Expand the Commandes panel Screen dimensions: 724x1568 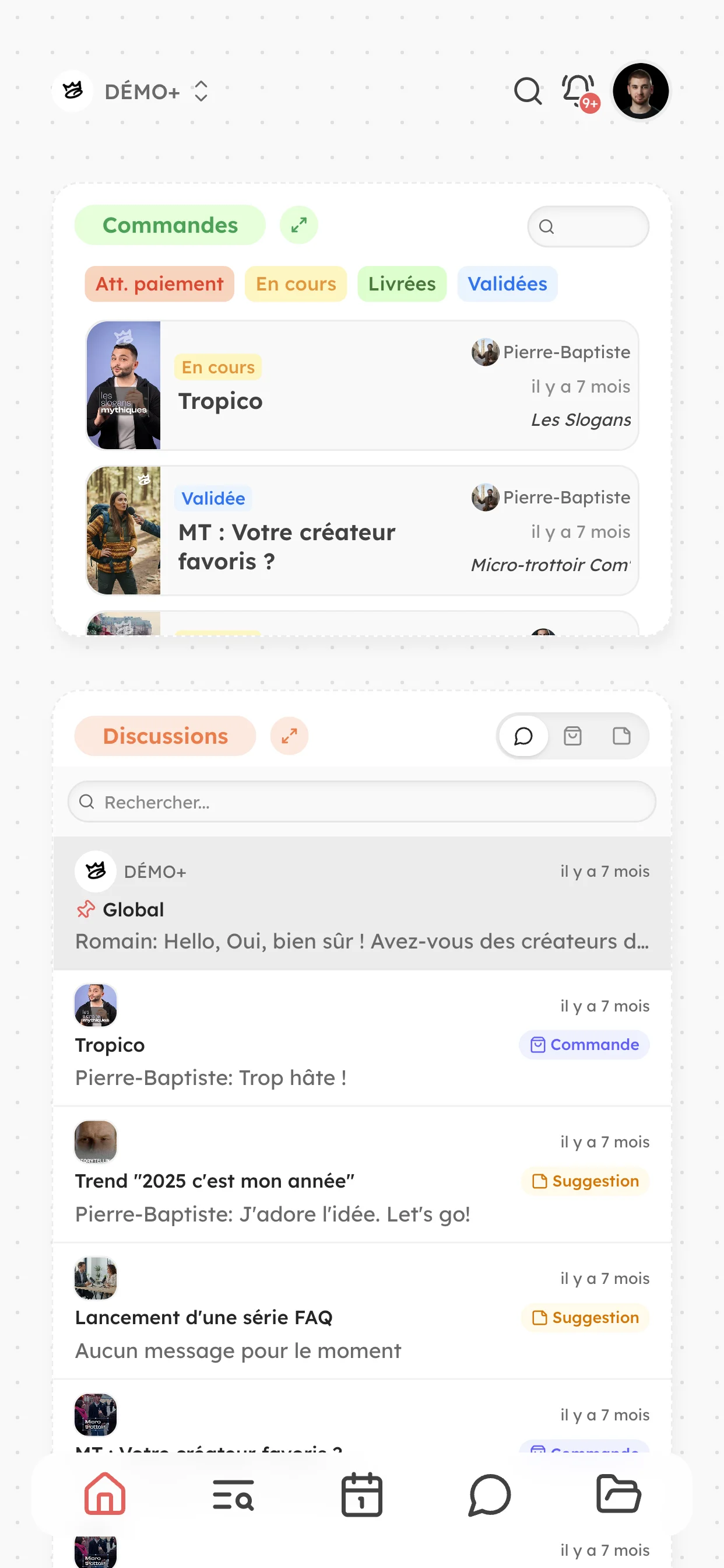tap(298, 225)
